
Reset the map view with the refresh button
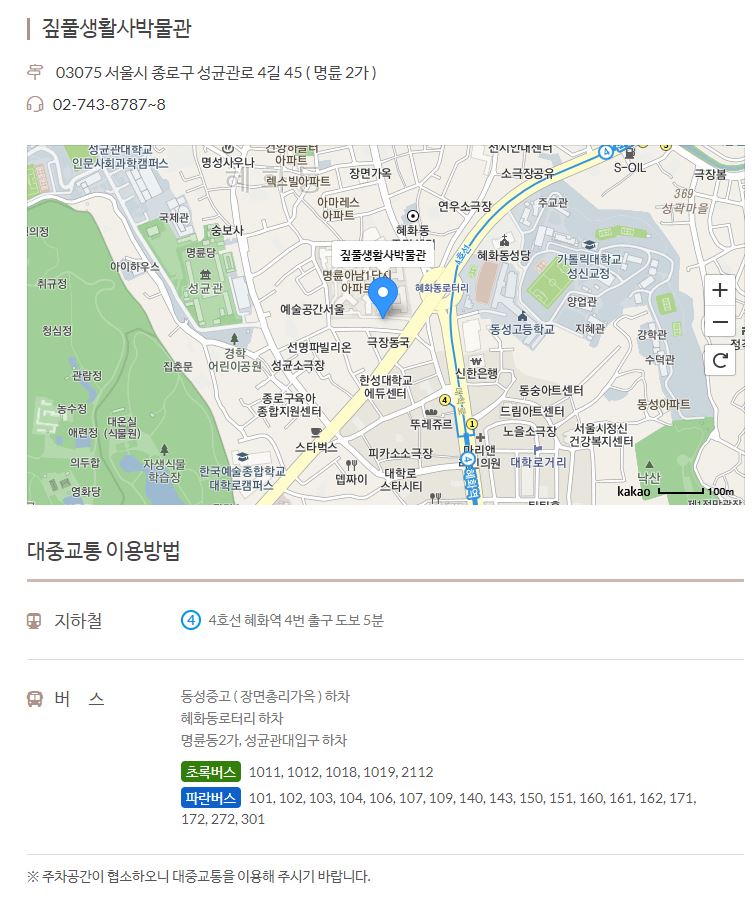click(x=719, y=360)
